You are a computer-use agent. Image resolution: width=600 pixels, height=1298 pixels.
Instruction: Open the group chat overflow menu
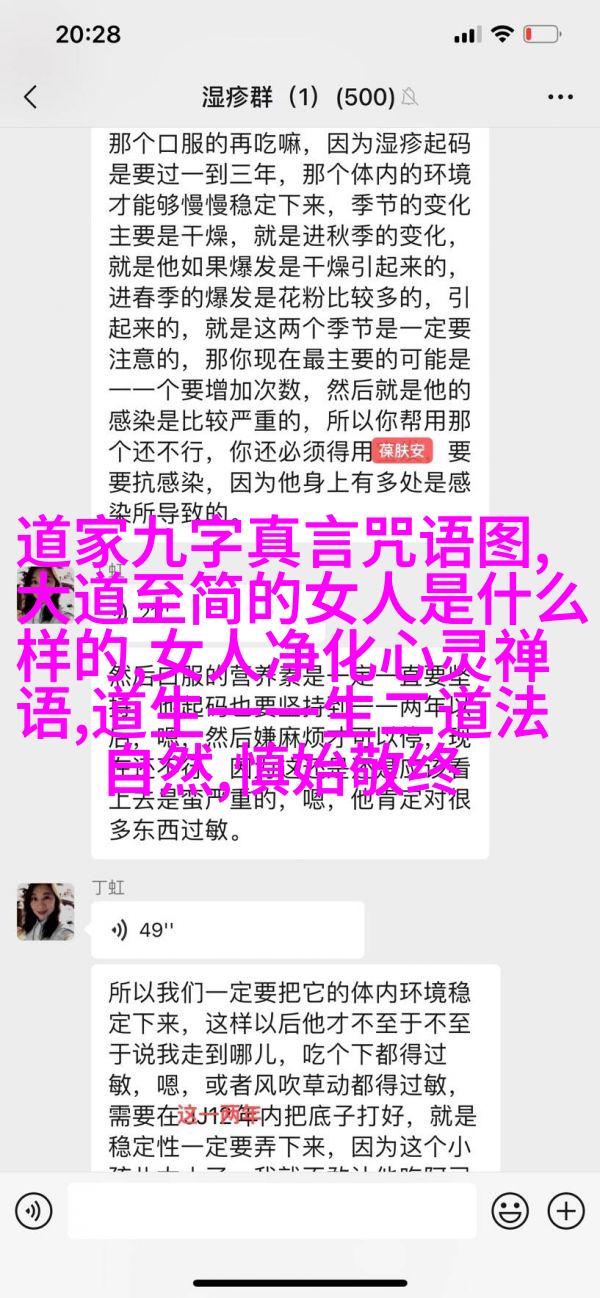coord(561,97)
